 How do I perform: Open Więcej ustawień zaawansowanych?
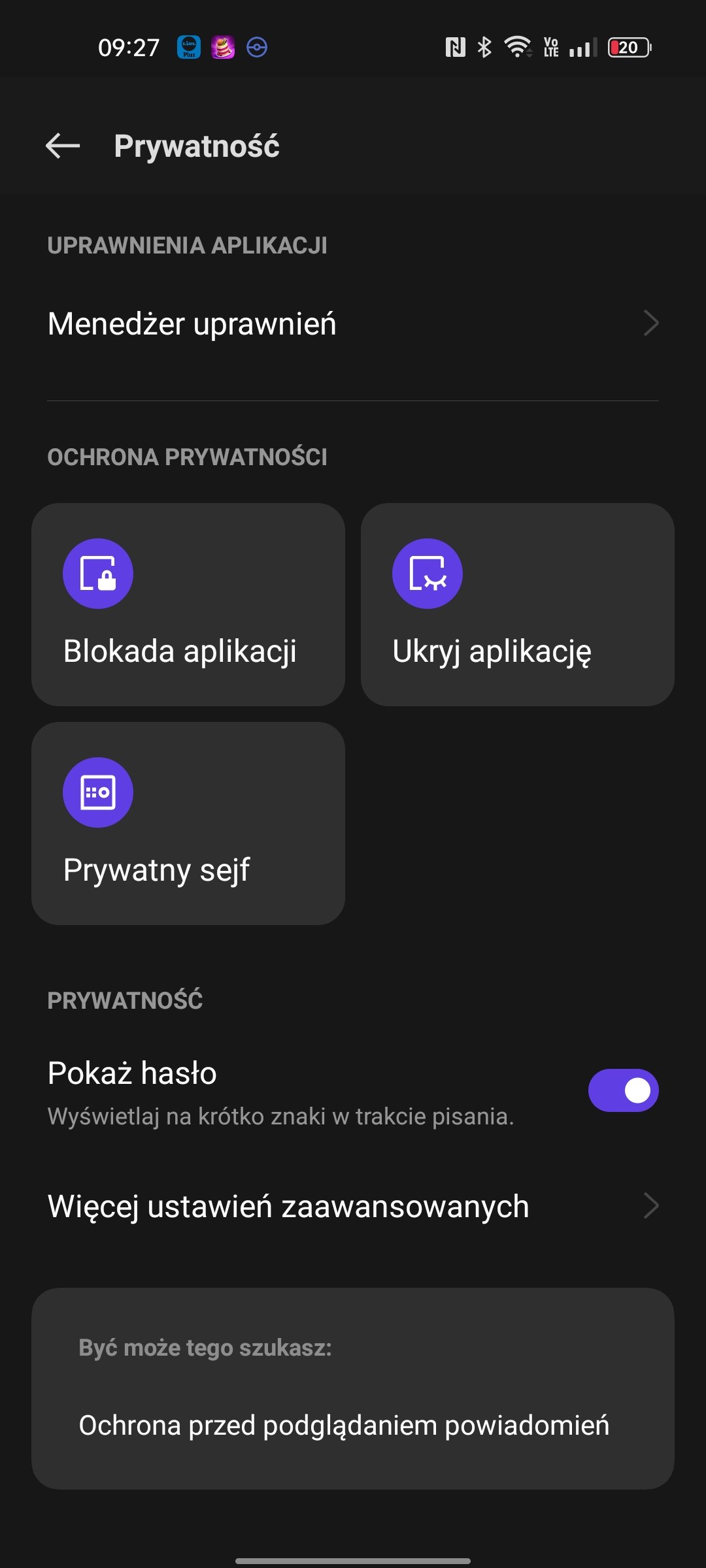353,1206
